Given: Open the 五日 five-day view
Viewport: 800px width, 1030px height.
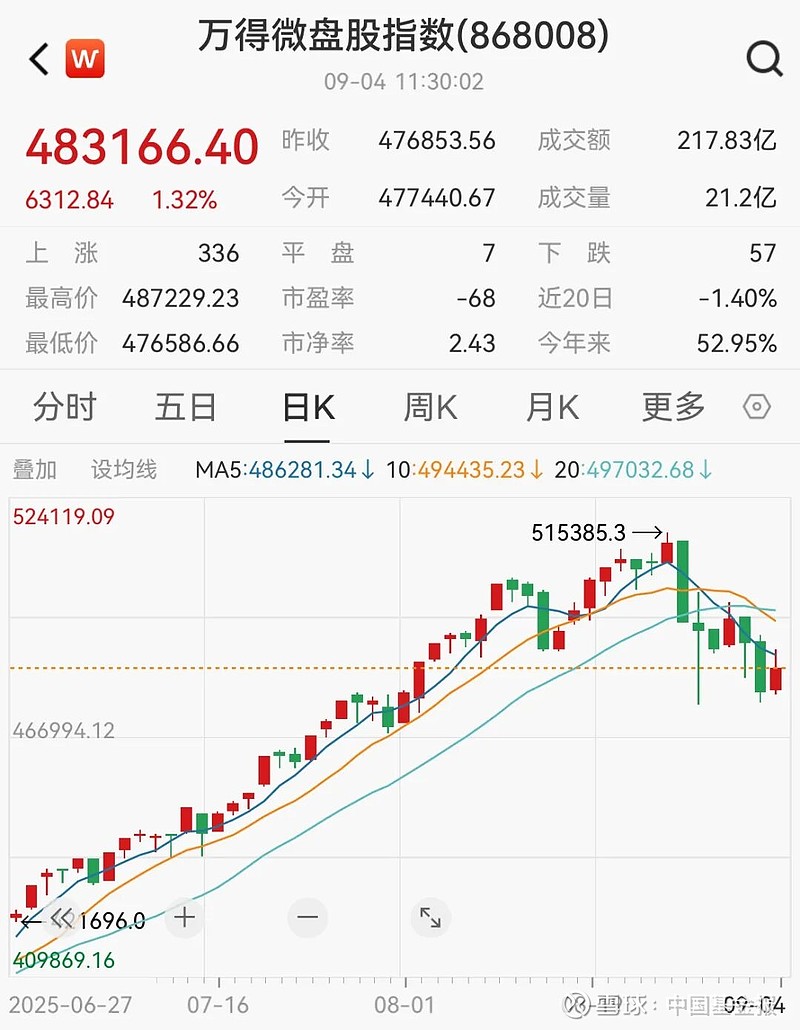Looking at the screenshot, I should click(x=186, y=407).
